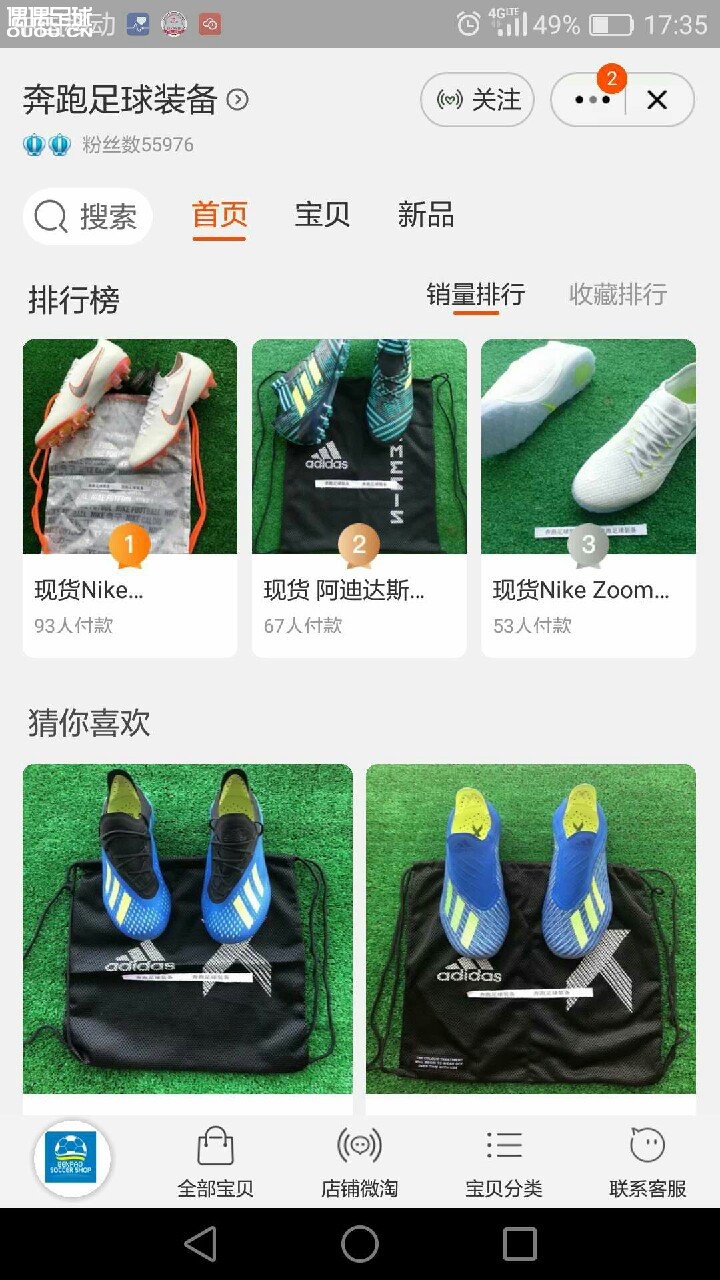Open 宝贝分类 categories
The image size is (720, 1280).
[503, 1161]
